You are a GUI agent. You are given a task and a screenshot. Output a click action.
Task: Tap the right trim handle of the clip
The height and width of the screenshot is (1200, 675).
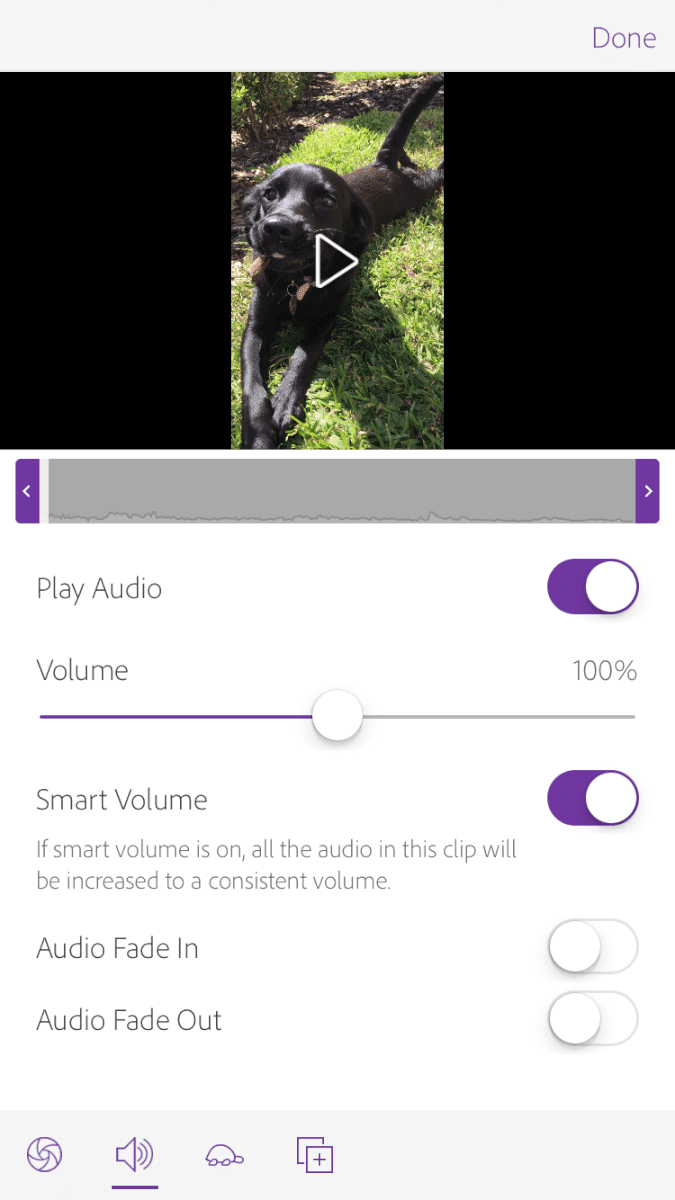(x=648, y=491)
